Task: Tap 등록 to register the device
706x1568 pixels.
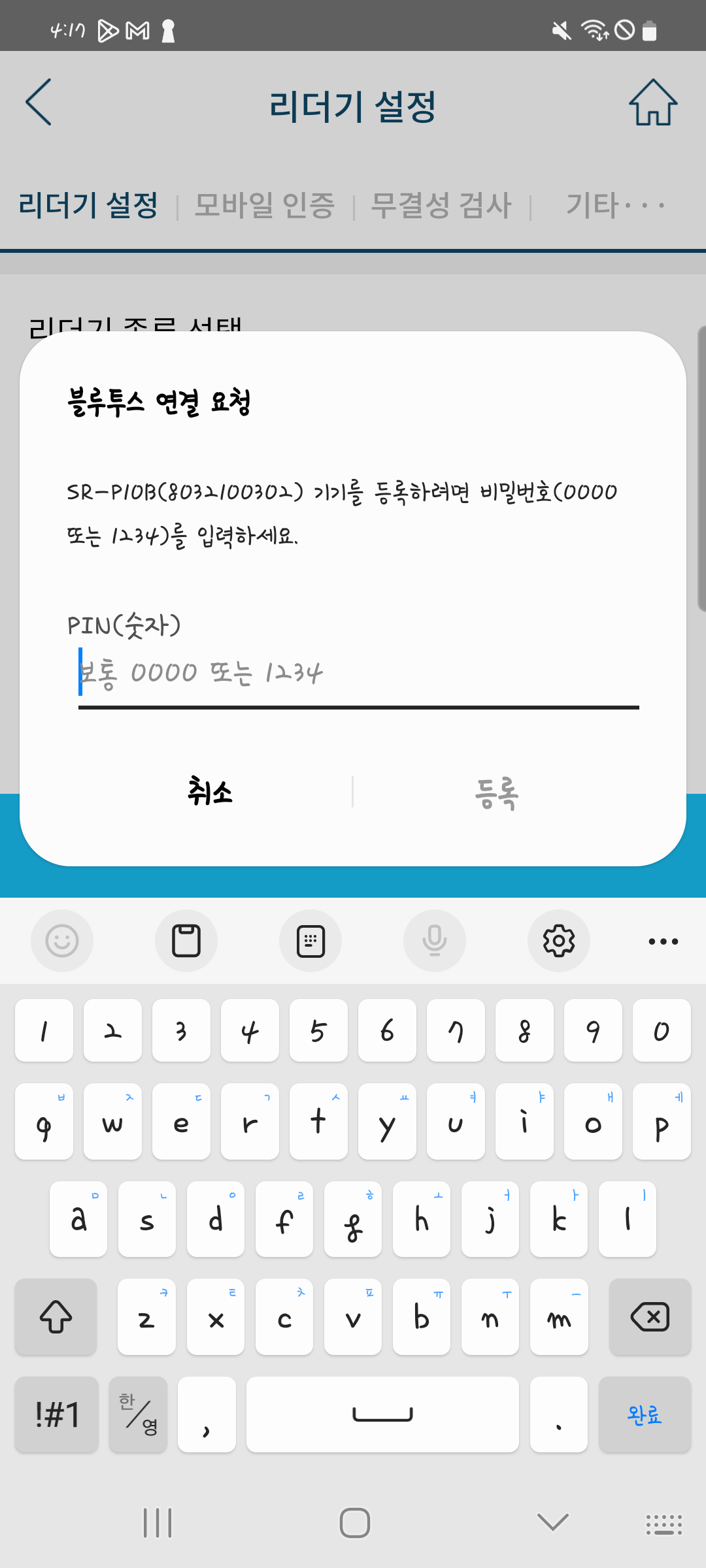Action: (x=497, y=793)
